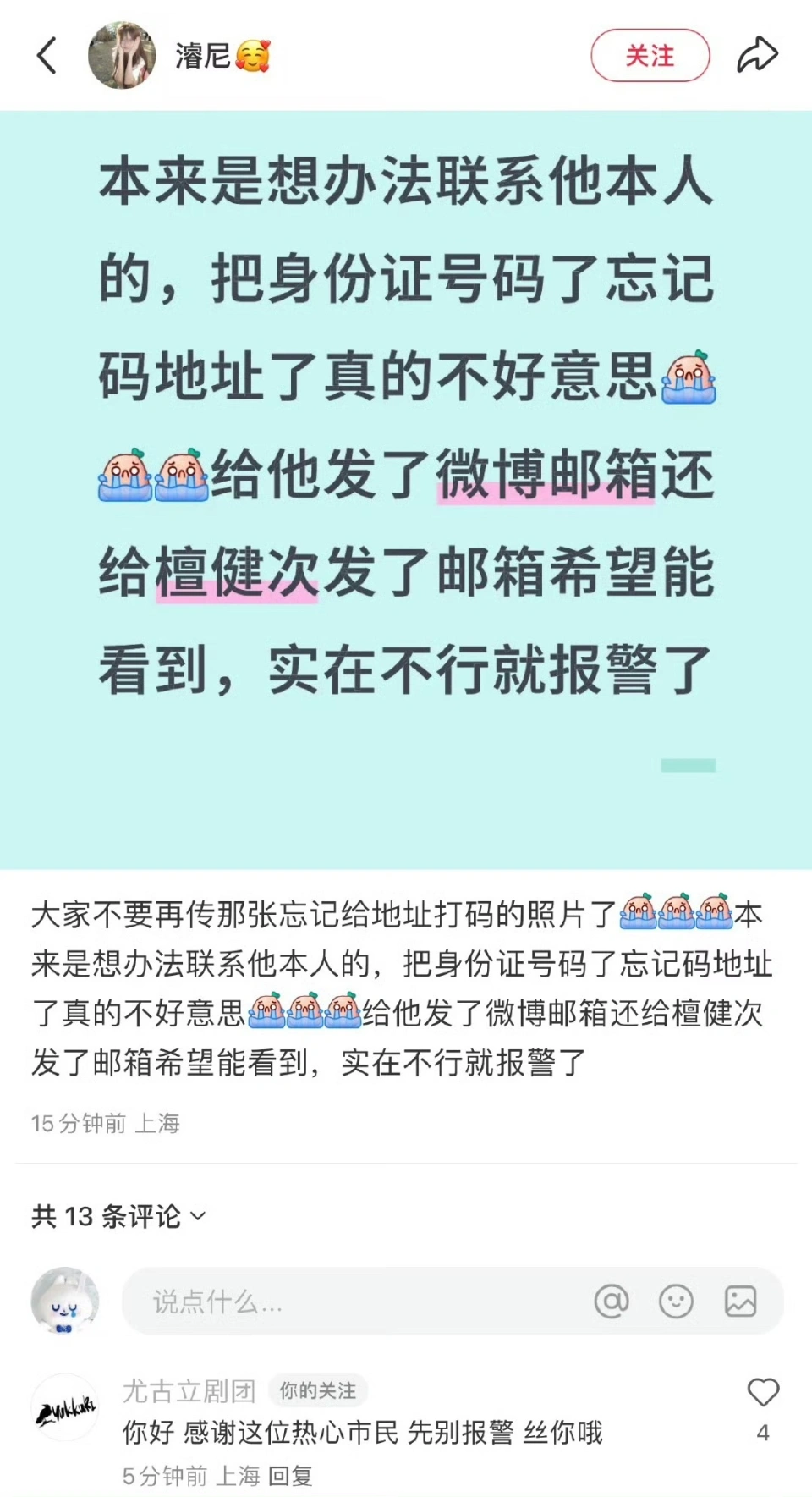Open the emoji picker in comment box
This screenshot has height=1497, width=812.
coord(676,1302)
